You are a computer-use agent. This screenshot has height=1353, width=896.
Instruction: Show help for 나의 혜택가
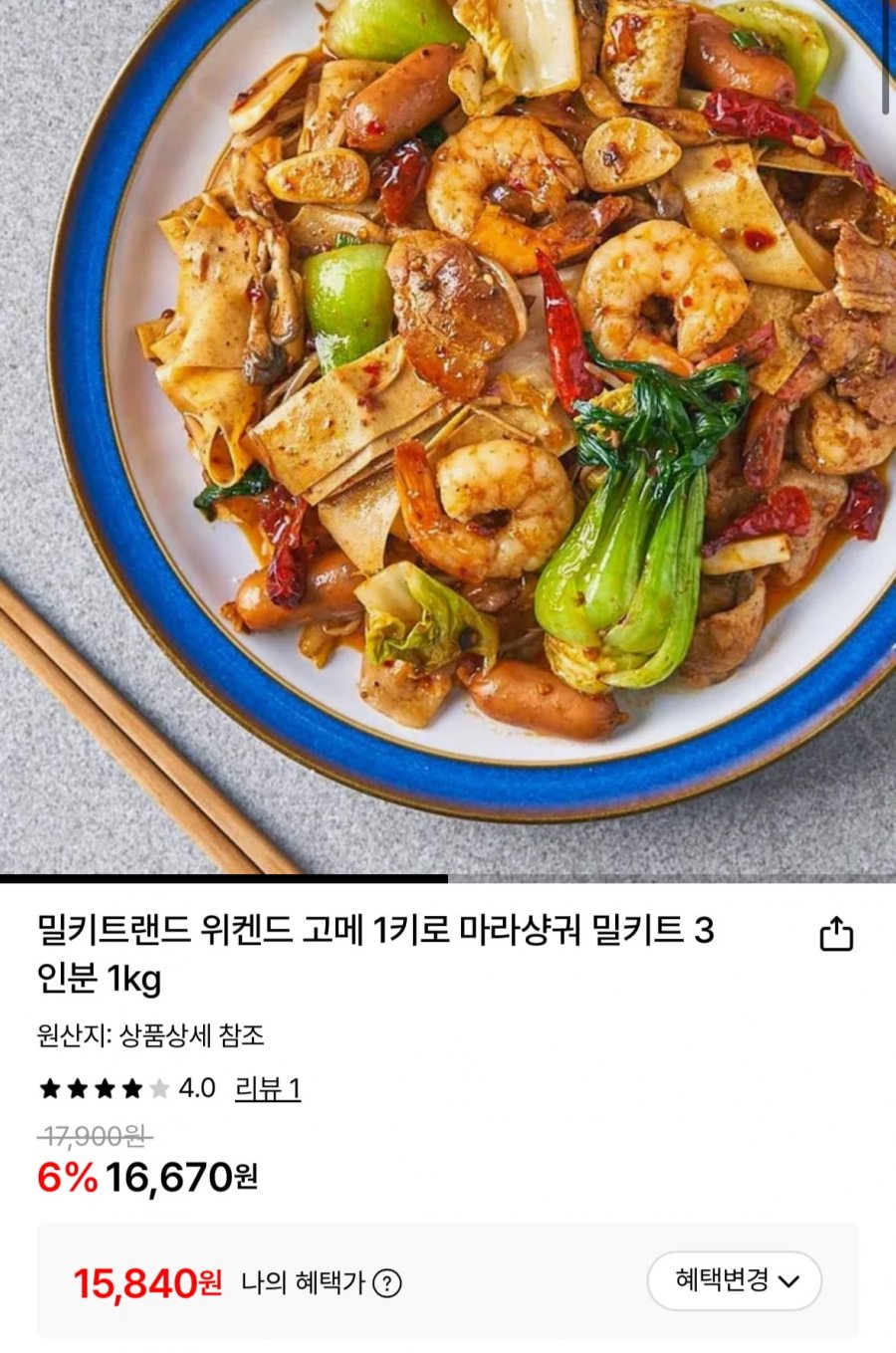(386, 1284)
